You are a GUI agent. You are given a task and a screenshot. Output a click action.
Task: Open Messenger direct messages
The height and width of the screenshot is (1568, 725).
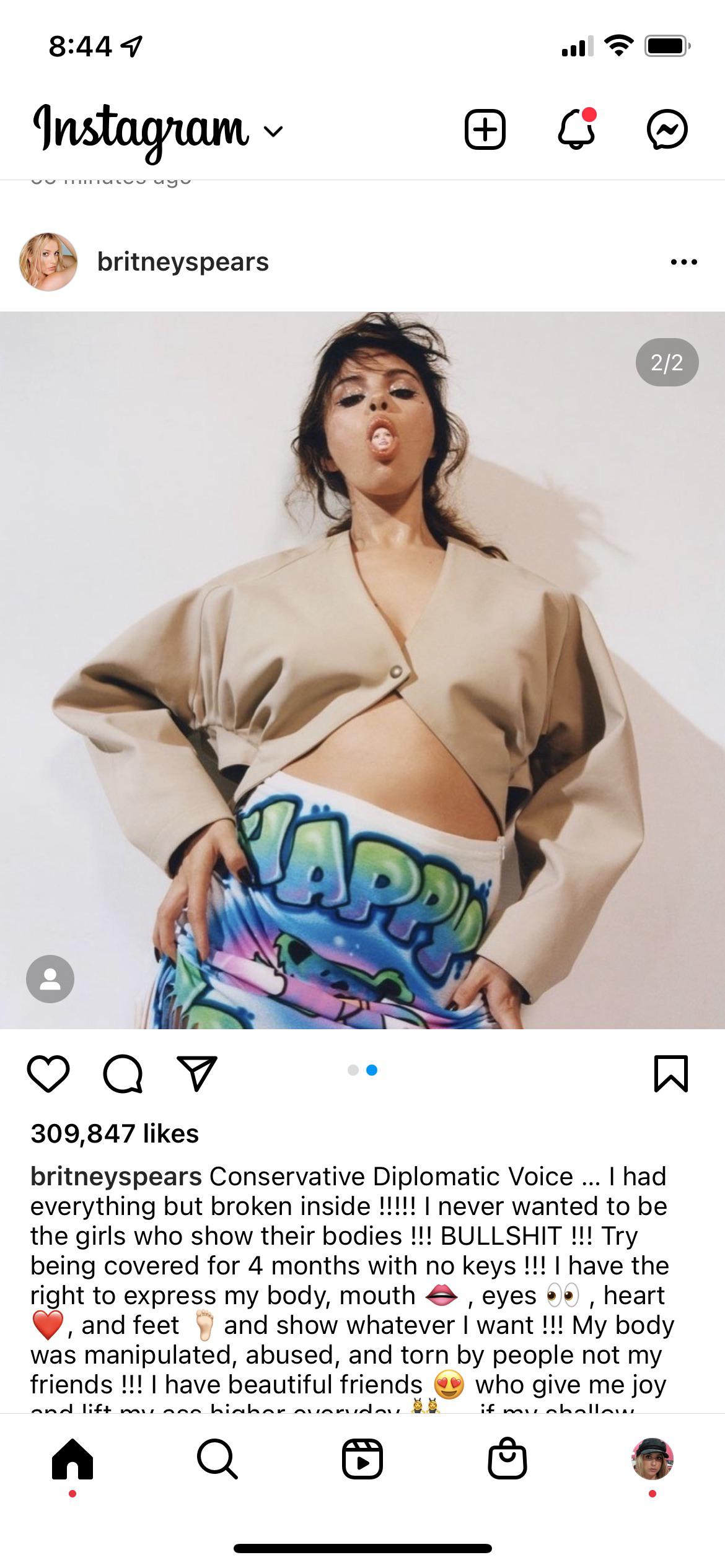tap(667, 130)
